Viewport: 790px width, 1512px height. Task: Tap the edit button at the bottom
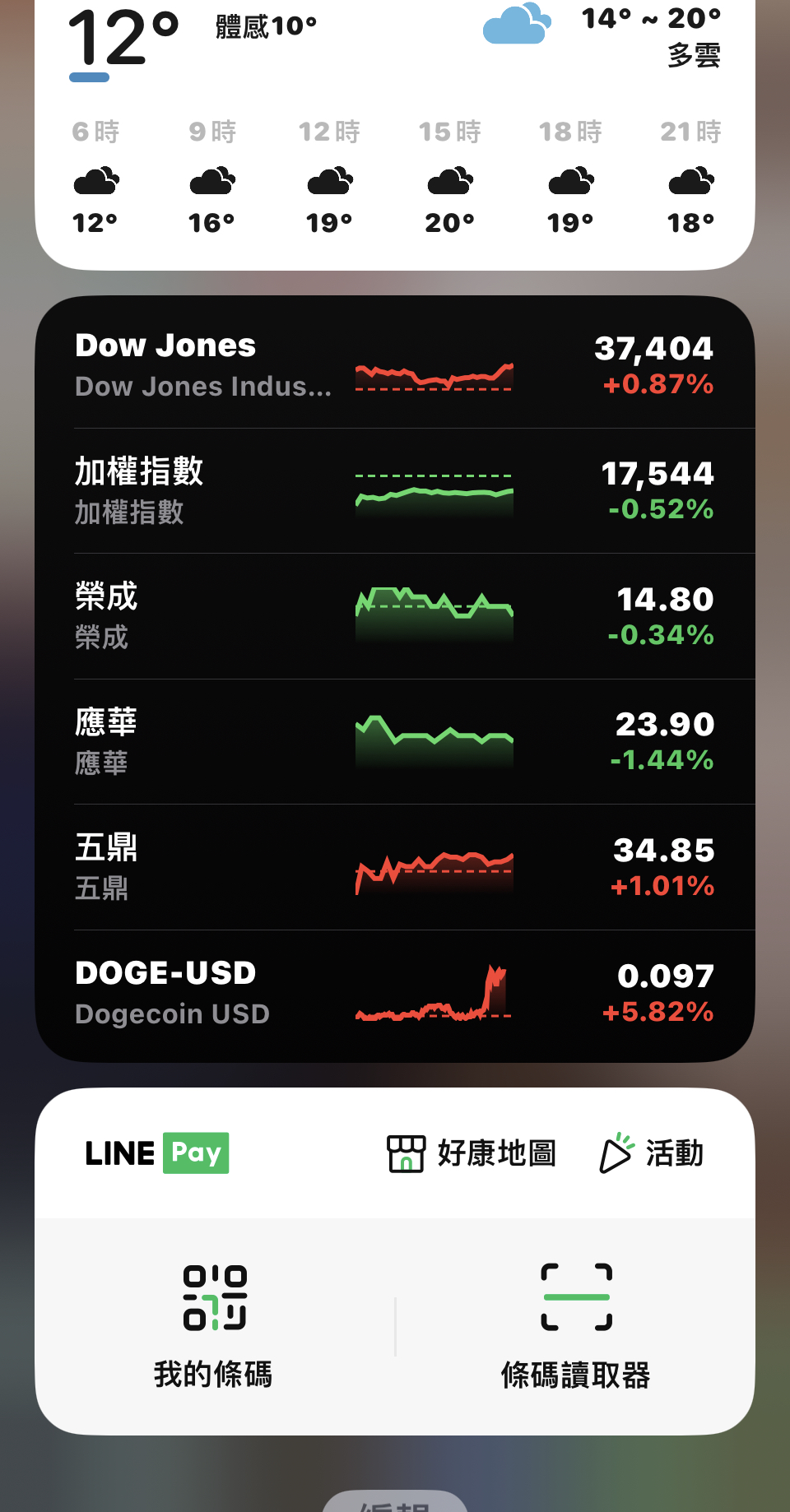click(x=395, y=1502)
